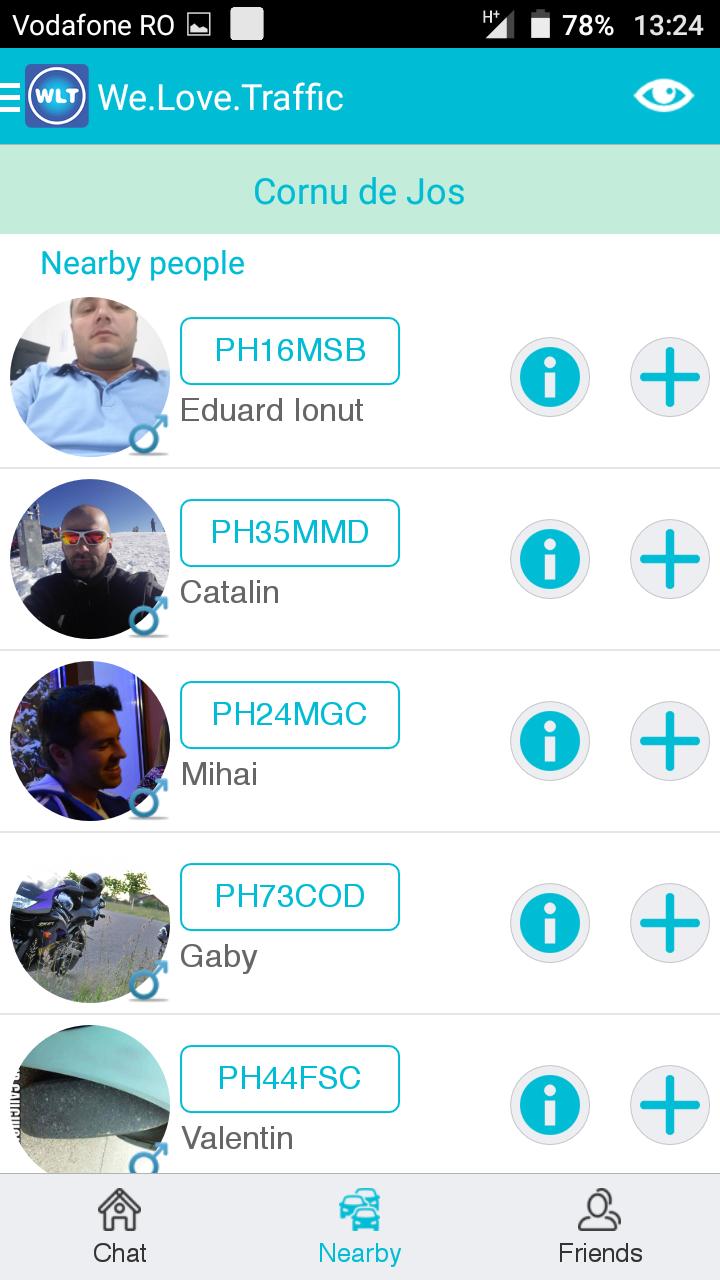
Task: Open Mihai's info button
Action: point(549,741)
